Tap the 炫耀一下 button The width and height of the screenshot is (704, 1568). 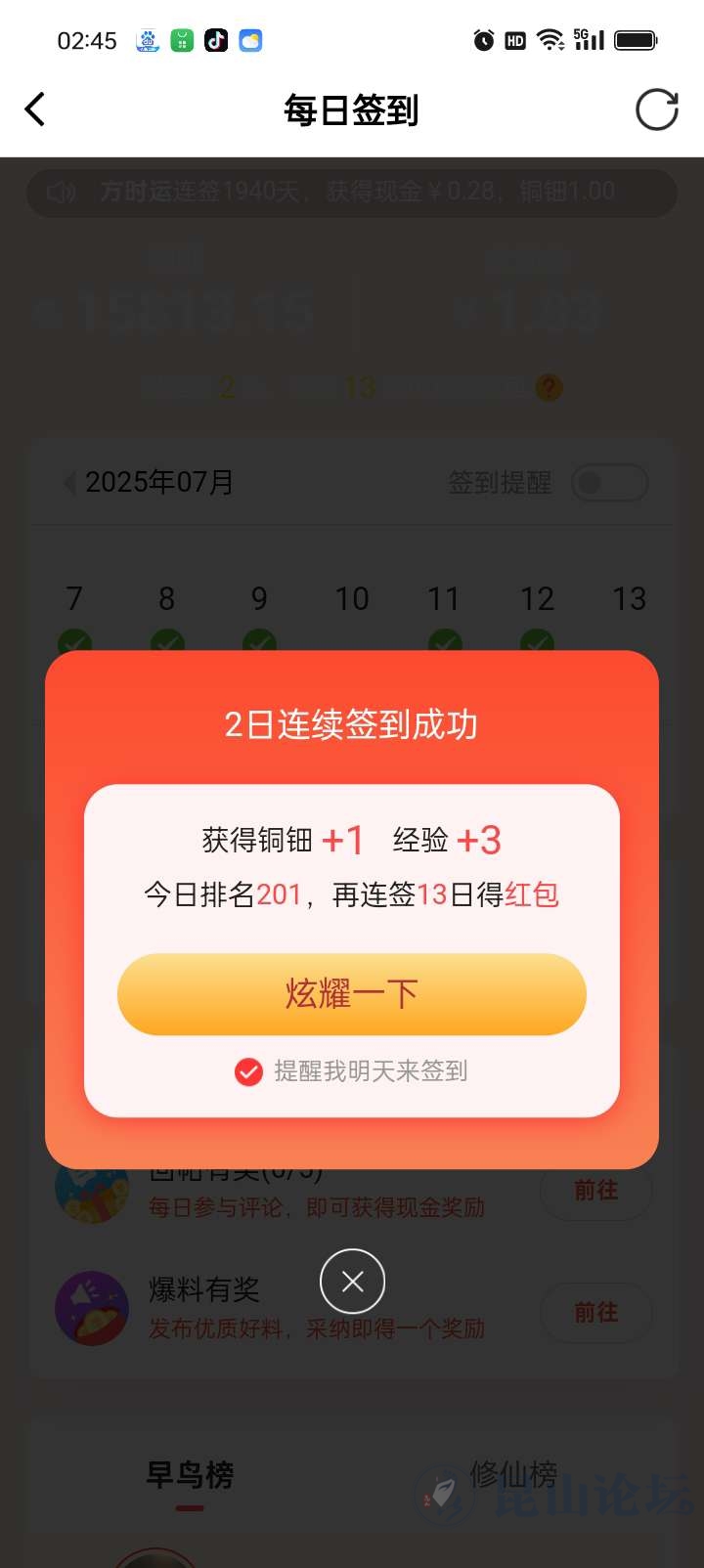(352, 994)
